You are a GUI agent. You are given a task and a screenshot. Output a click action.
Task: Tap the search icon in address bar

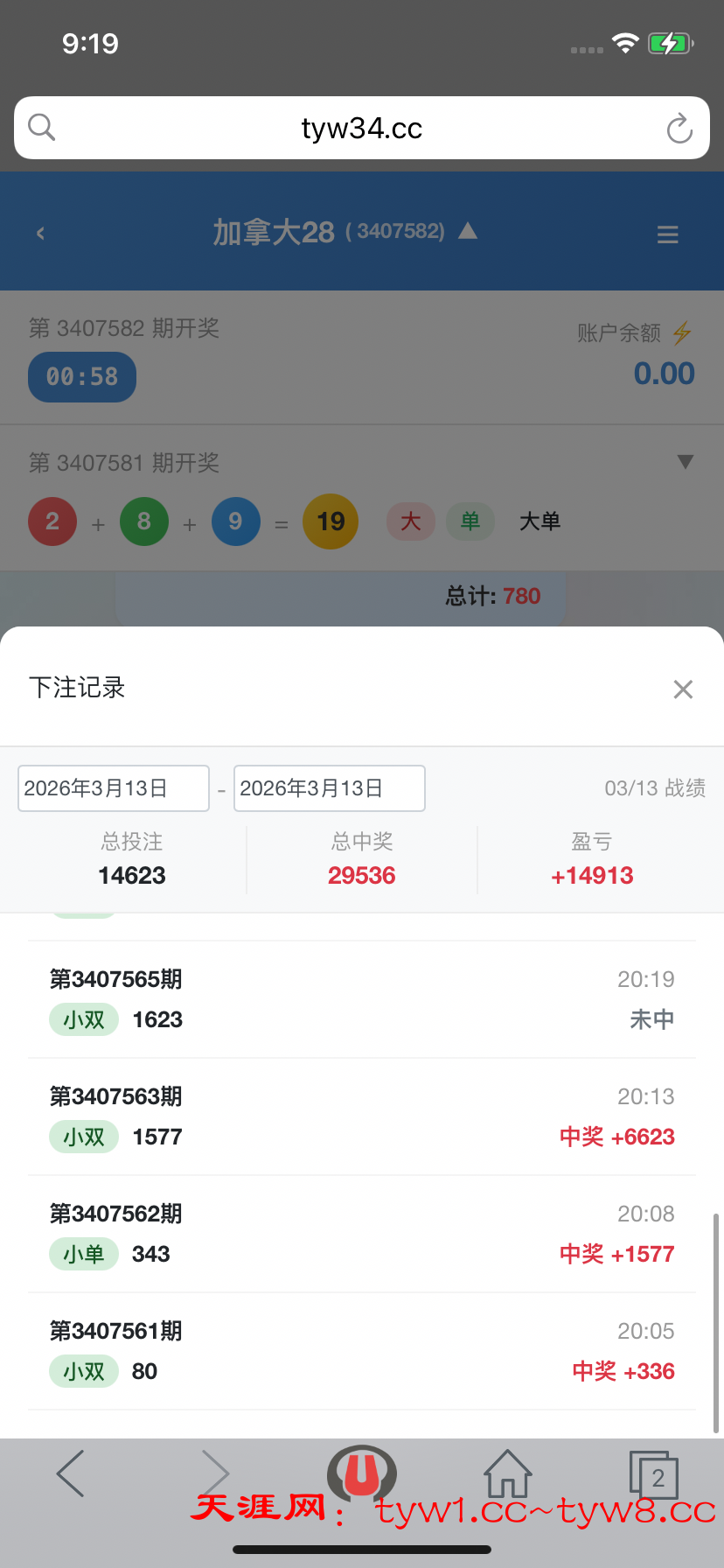coord(41,128)
